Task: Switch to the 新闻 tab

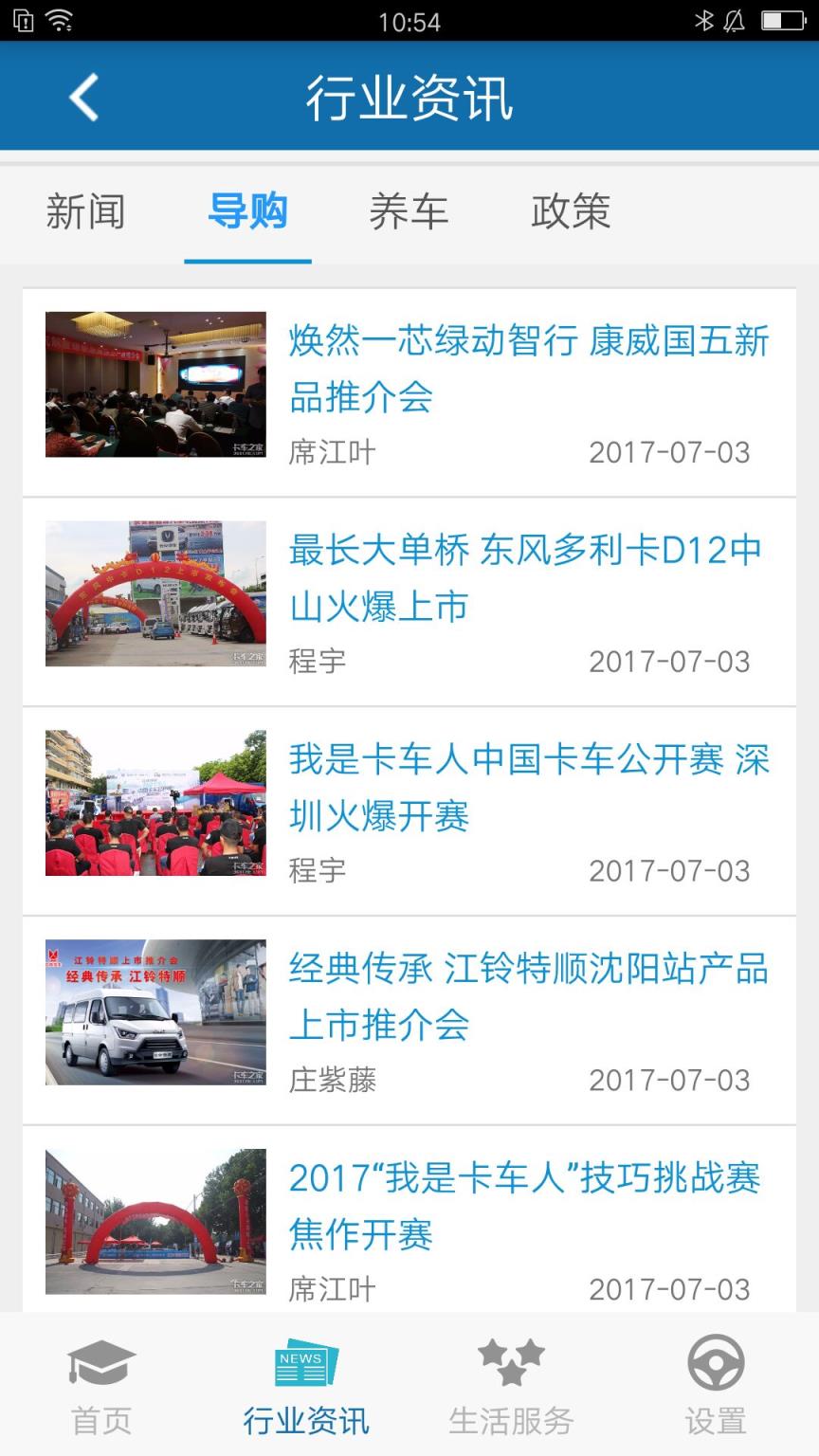Action: pyautogui.click(x=84, y=213)
